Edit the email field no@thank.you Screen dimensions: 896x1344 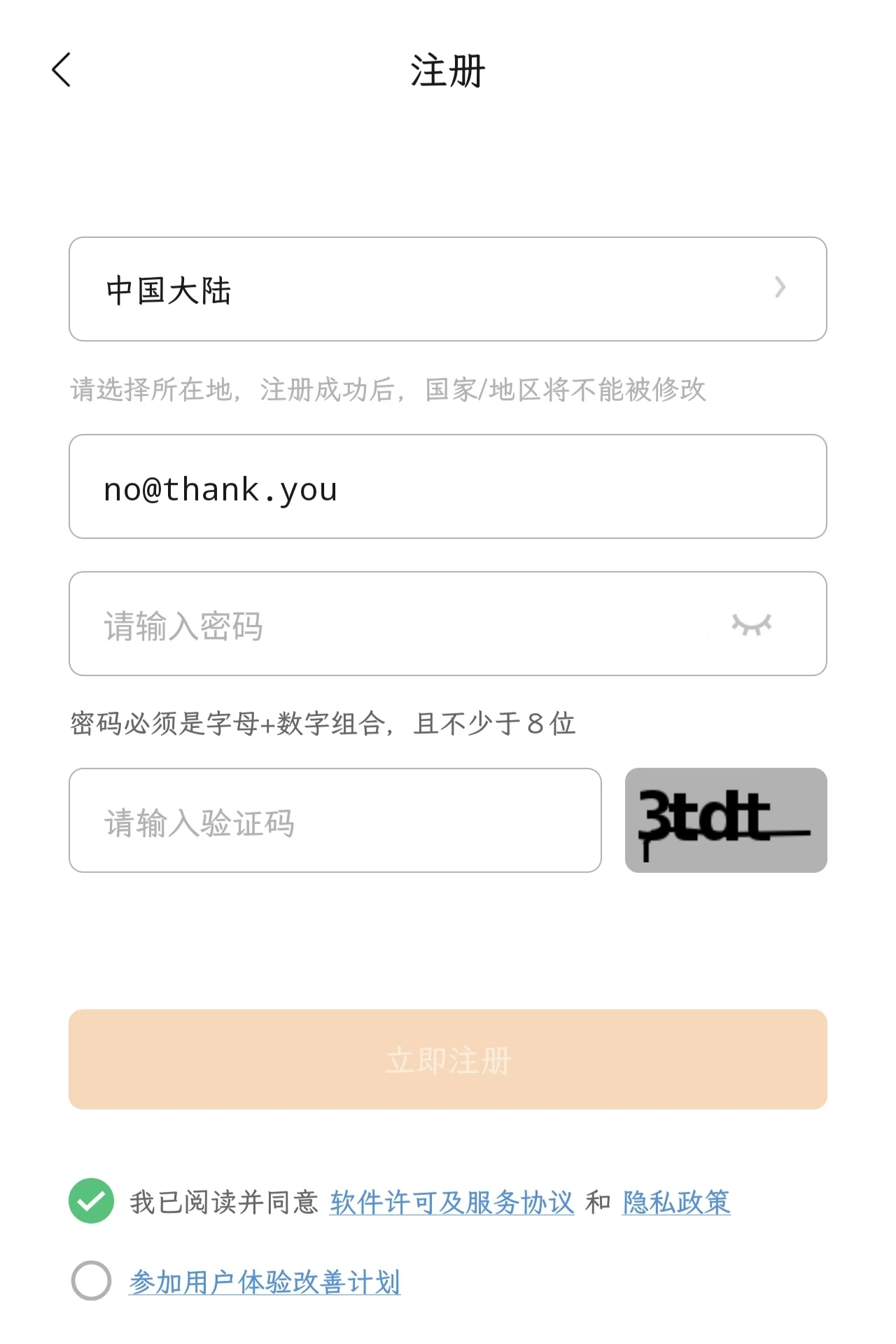click(447, 487)
